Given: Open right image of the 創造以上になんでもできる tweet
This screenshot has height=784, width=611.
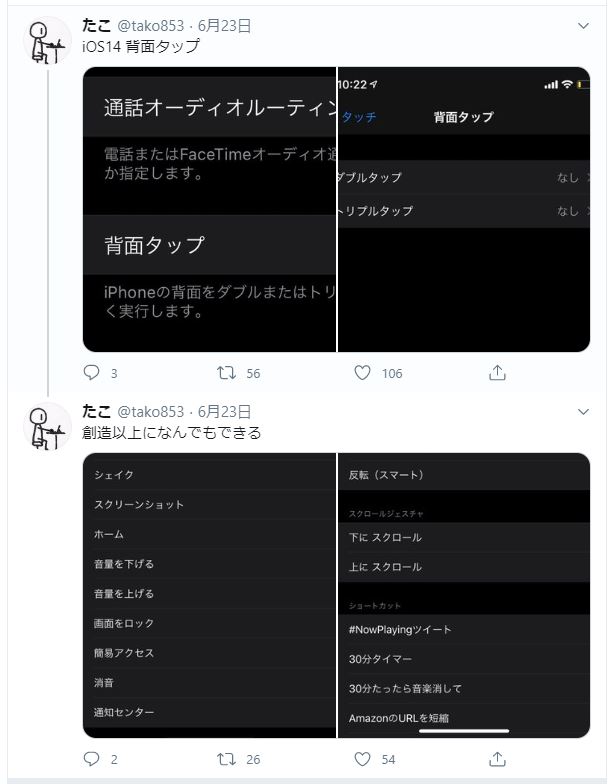Looking at the screenshot, I should click(464, 595).
